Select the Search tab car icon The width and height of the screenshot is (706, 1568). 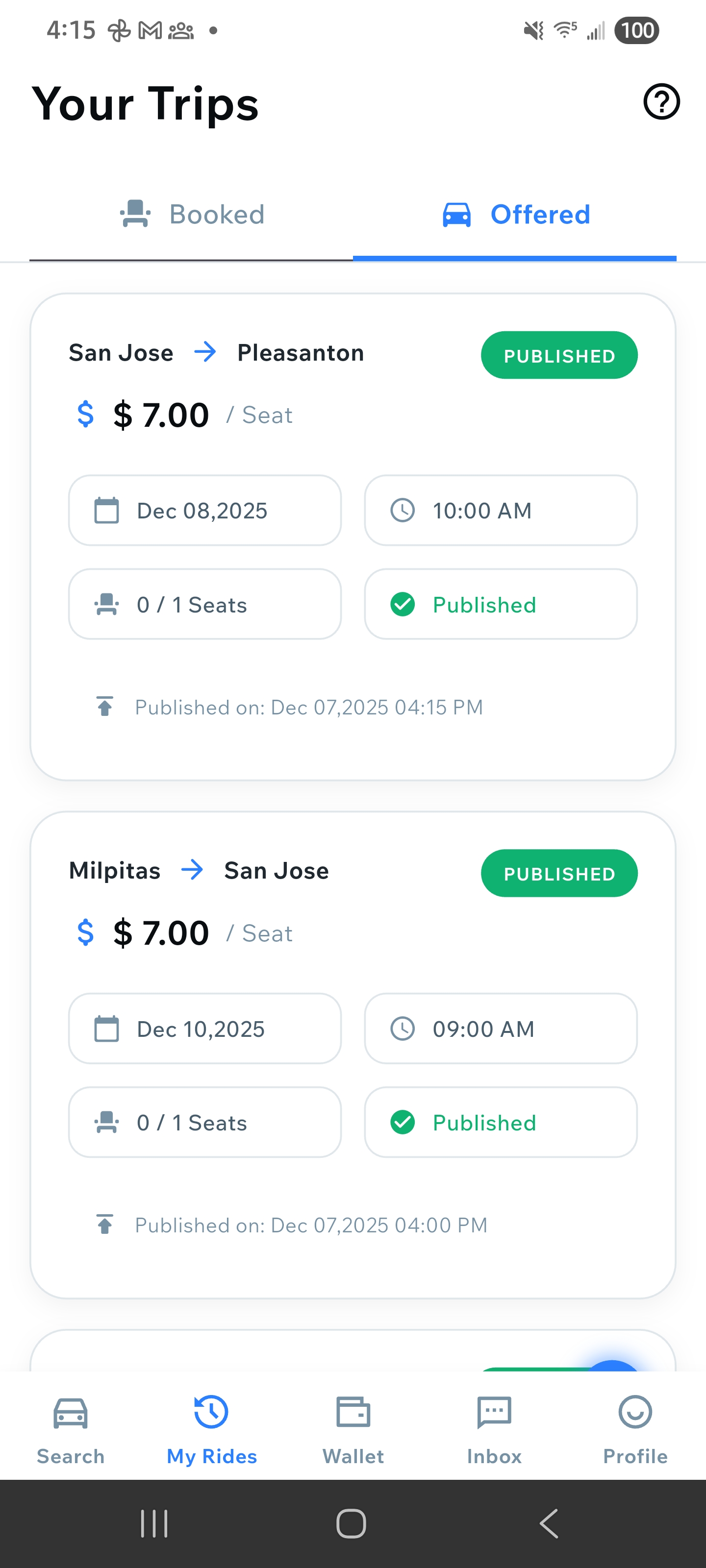pyautogui.click(x=70, y=1413)
